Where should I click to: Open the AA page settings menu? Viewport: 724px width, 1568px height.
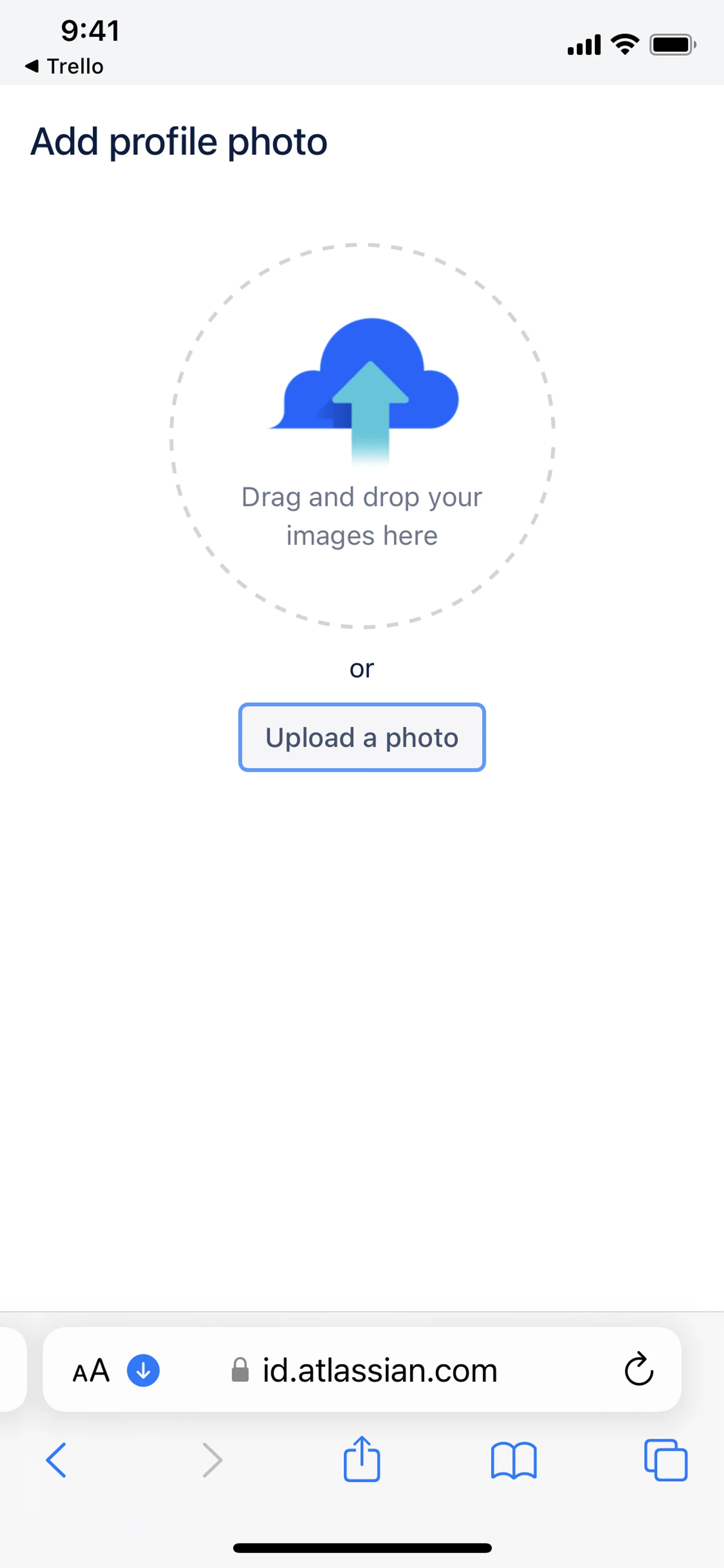click(x=91, y=1370)
